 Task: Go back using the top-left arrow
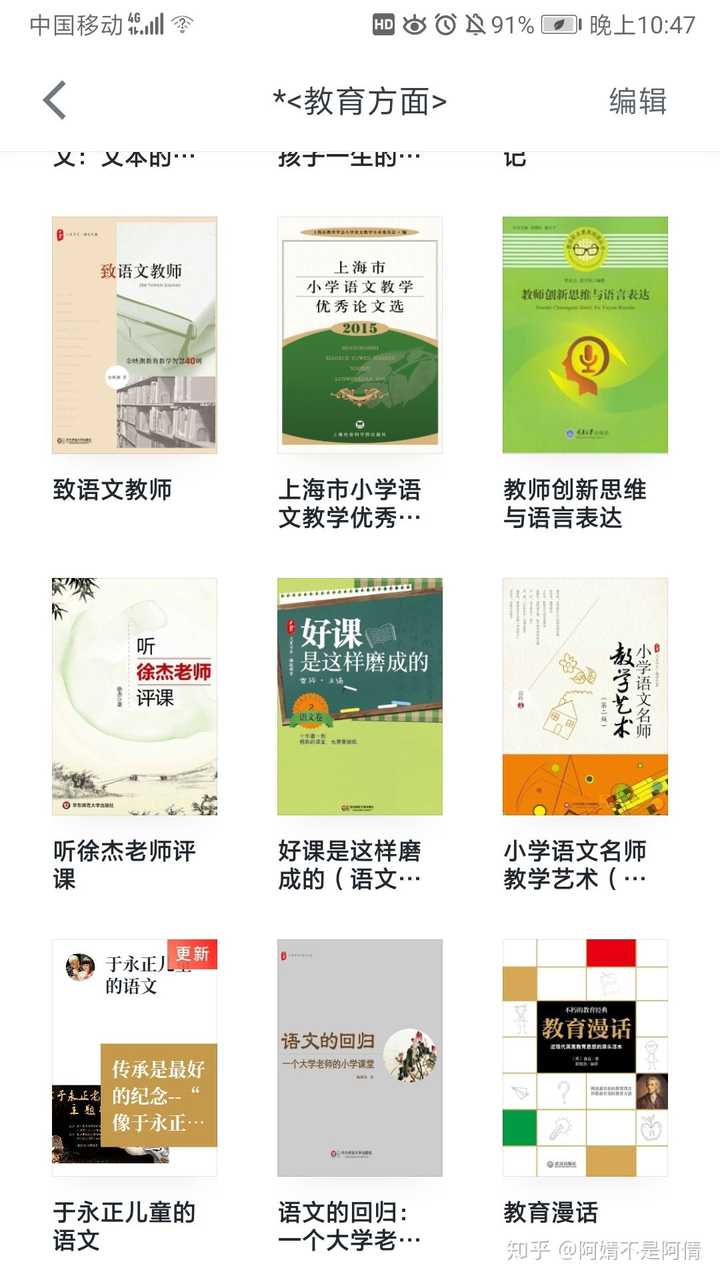coord(55,101)
